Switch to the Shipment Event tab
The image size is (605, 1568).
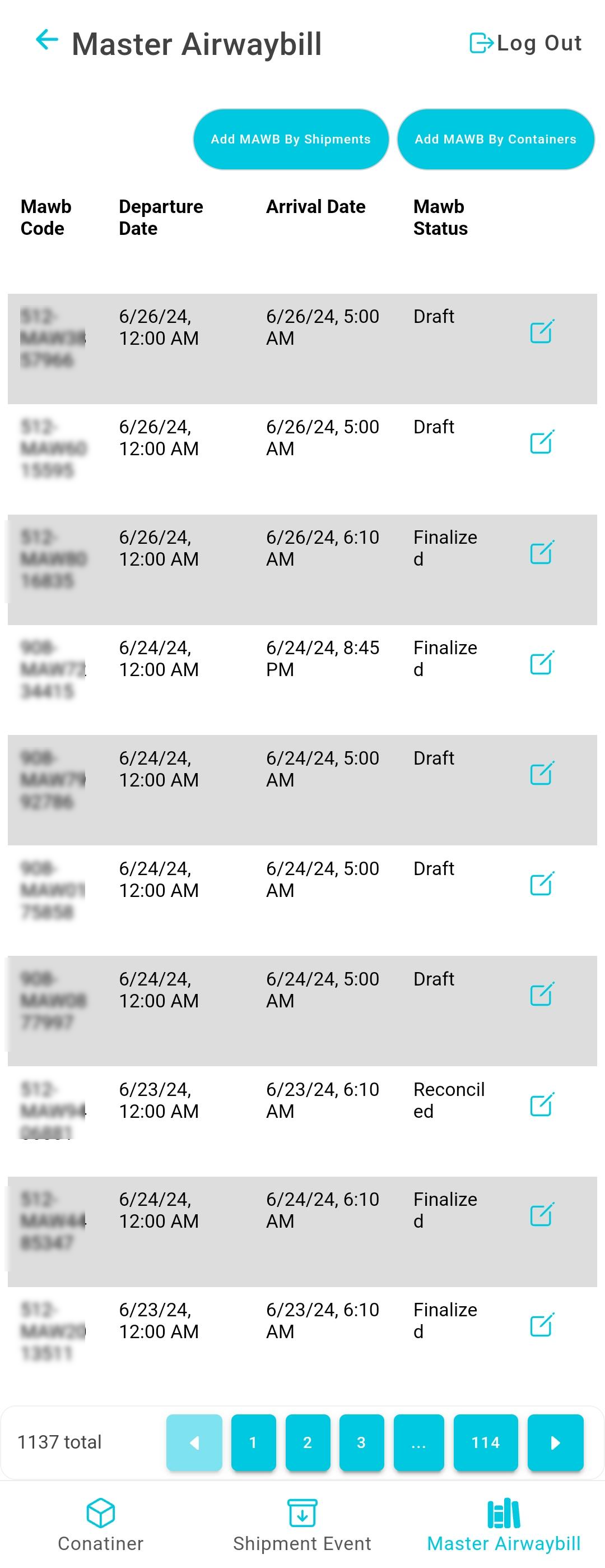click(301, 1525)
